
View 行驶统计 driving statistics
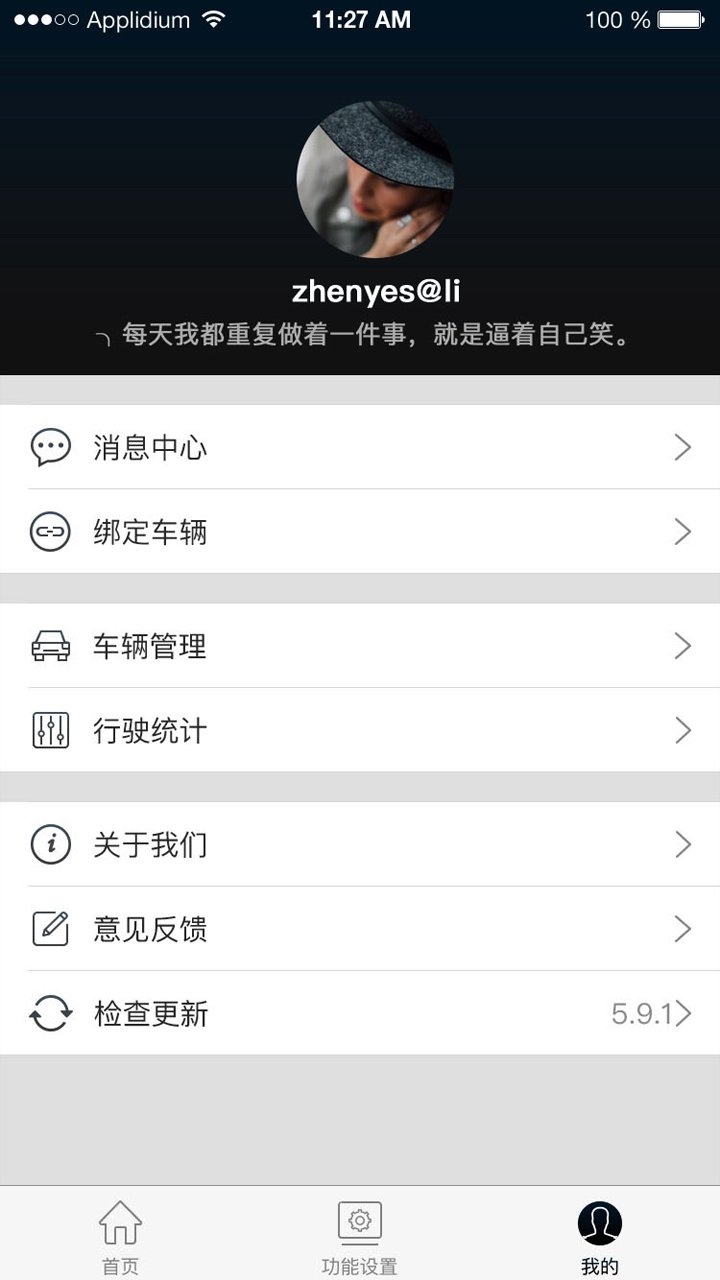click(x=360, y=730)
